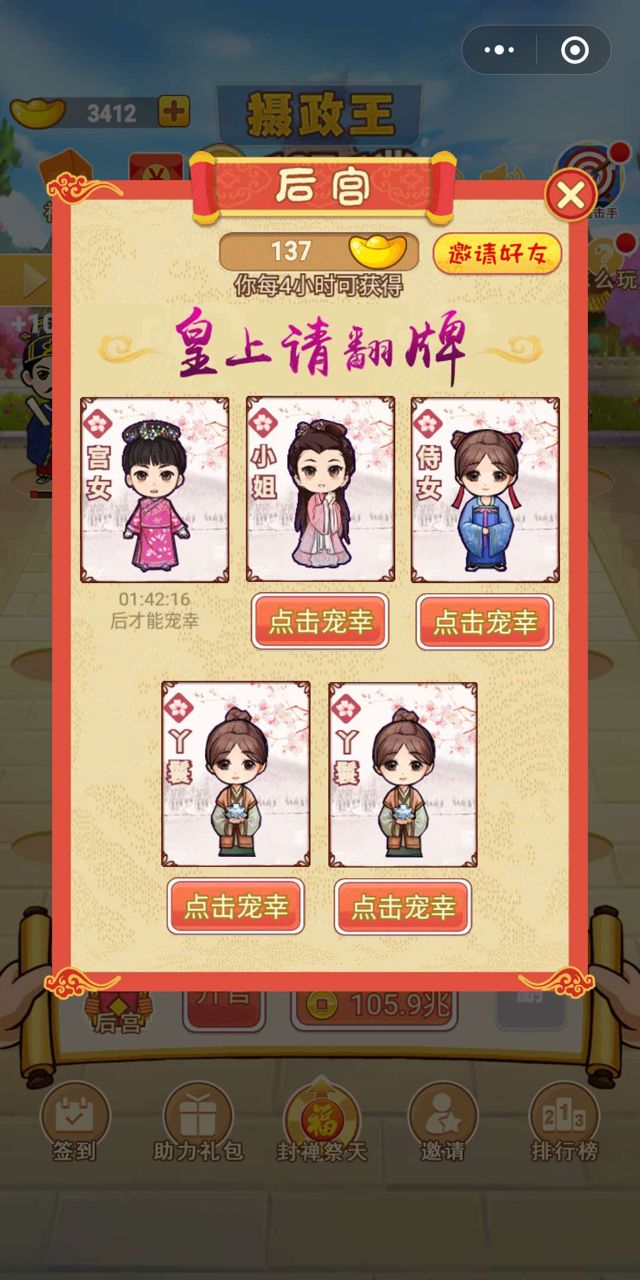Viewport: 640px width, 1280px height.
Task: Select the 侍女 card
Action: (x=485, y=490)
